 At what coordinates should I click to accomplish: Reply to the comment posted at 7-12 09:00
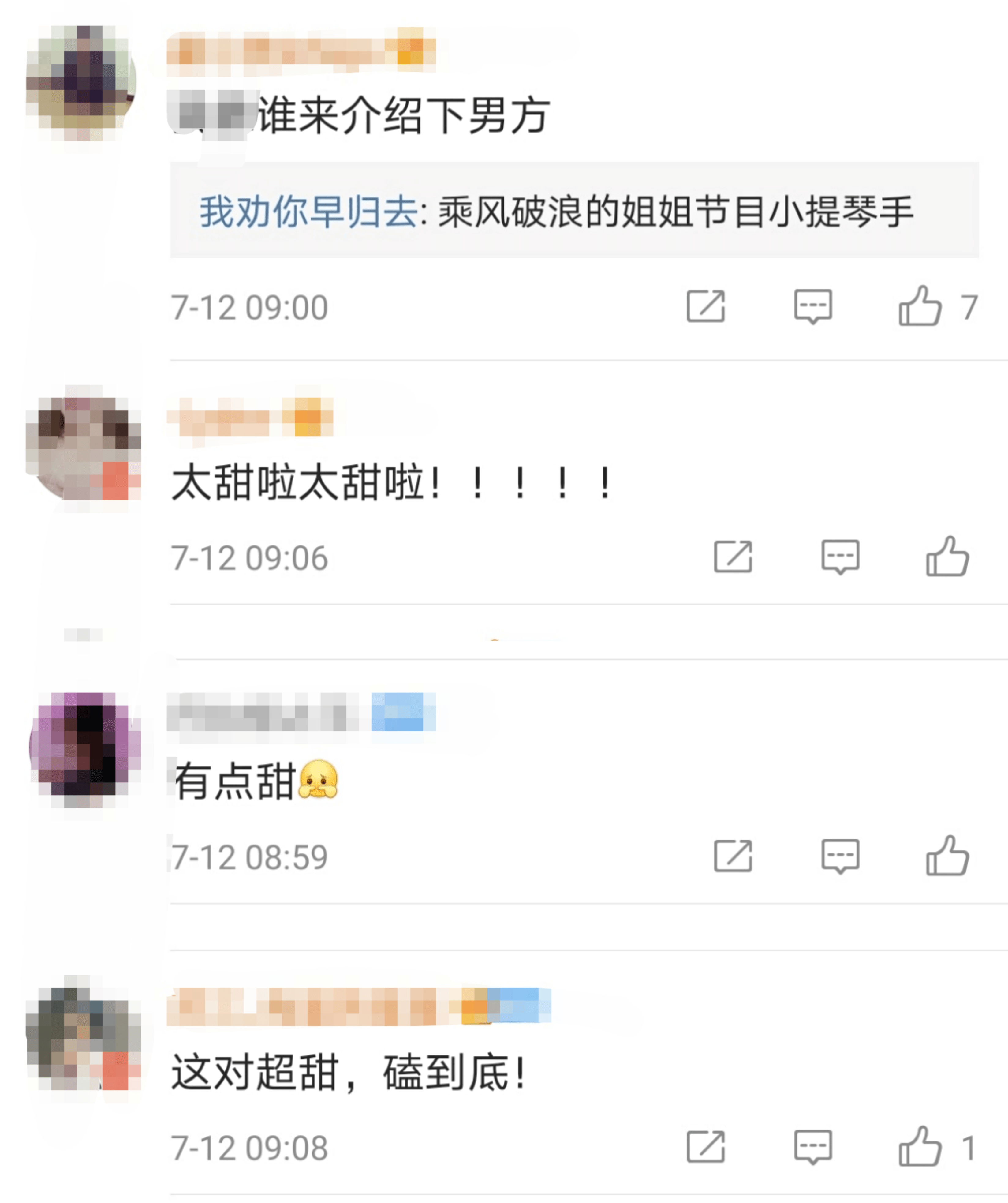click(x=813, y=307)
